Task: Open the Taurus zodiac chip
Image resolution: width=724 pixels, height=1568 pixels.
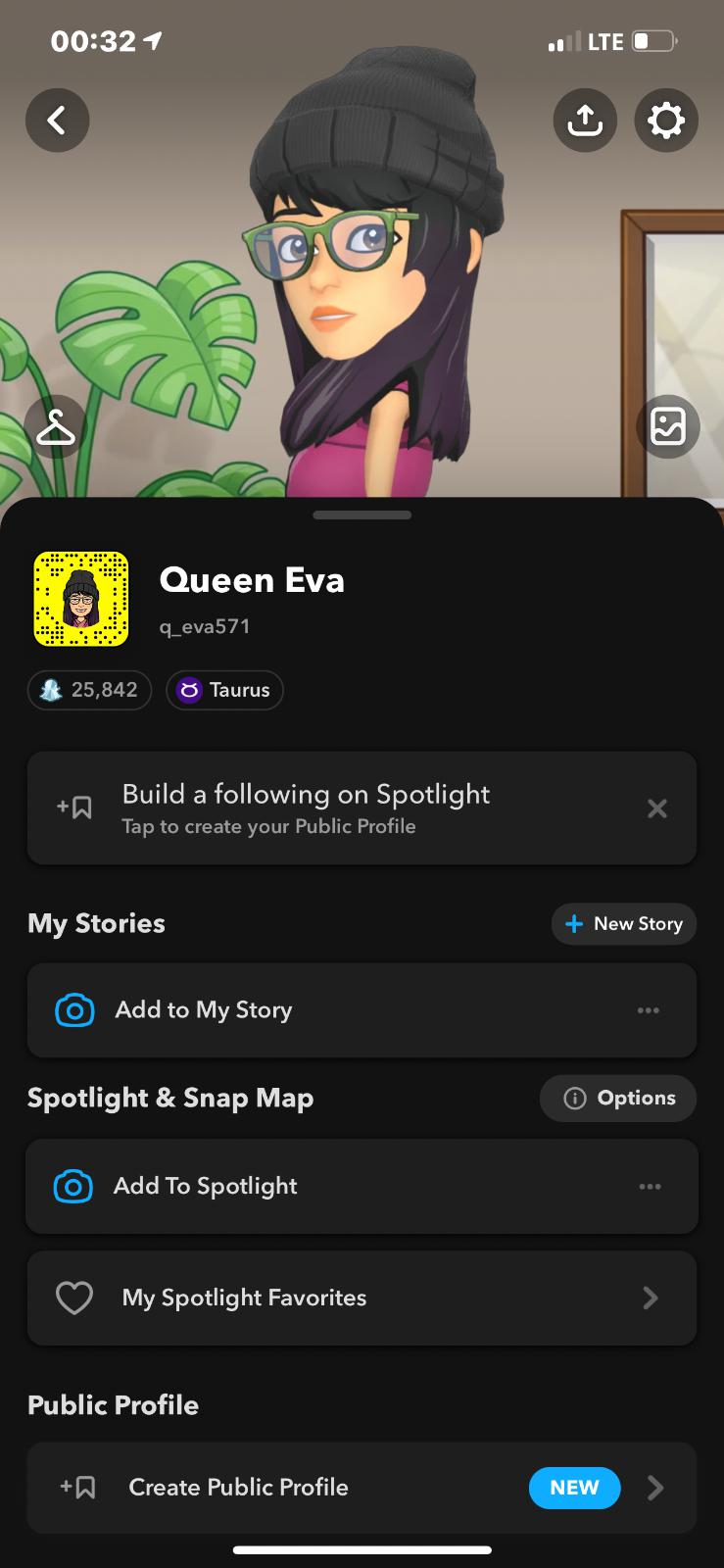Action: coord(224,690)
